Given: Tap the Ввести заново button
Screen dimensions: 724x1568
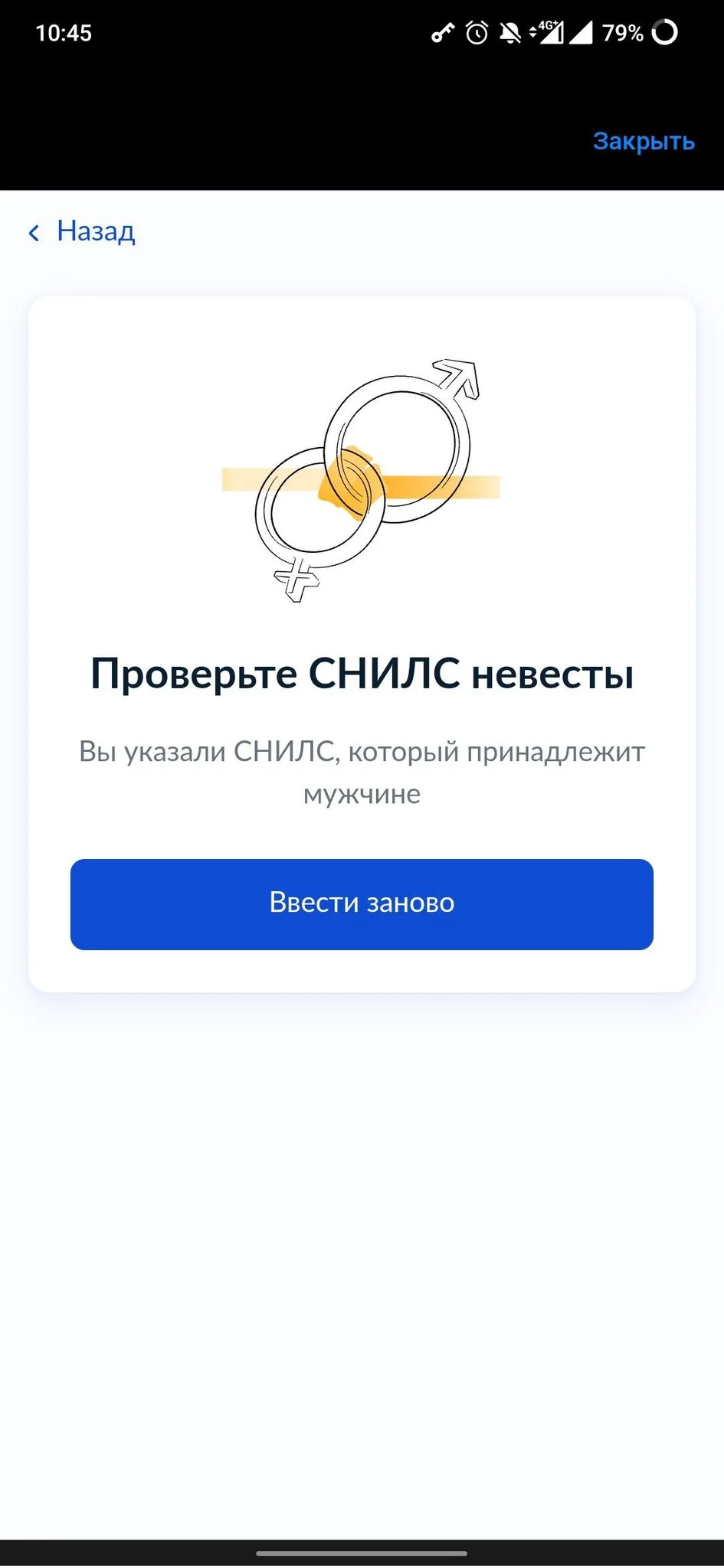Looking at the screenshot, I should click(362, 904).
